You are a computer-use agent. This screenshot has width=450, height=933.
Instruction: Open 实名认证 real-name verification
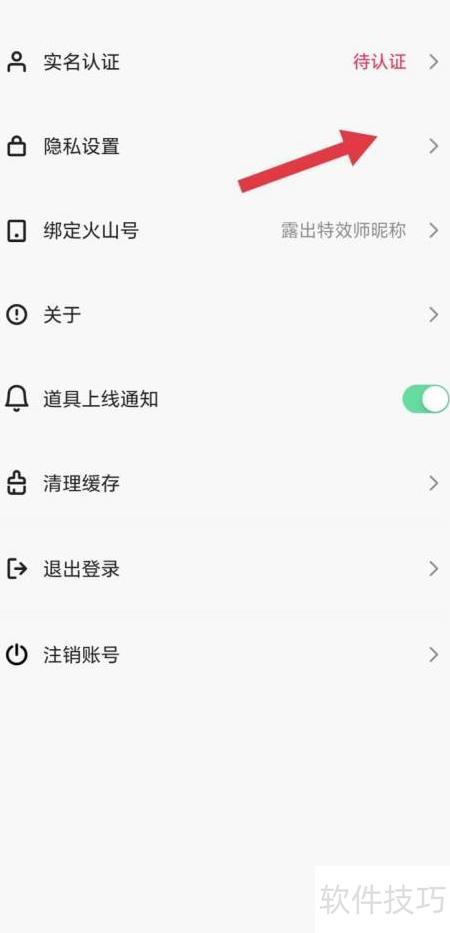[x=225, y=62]
